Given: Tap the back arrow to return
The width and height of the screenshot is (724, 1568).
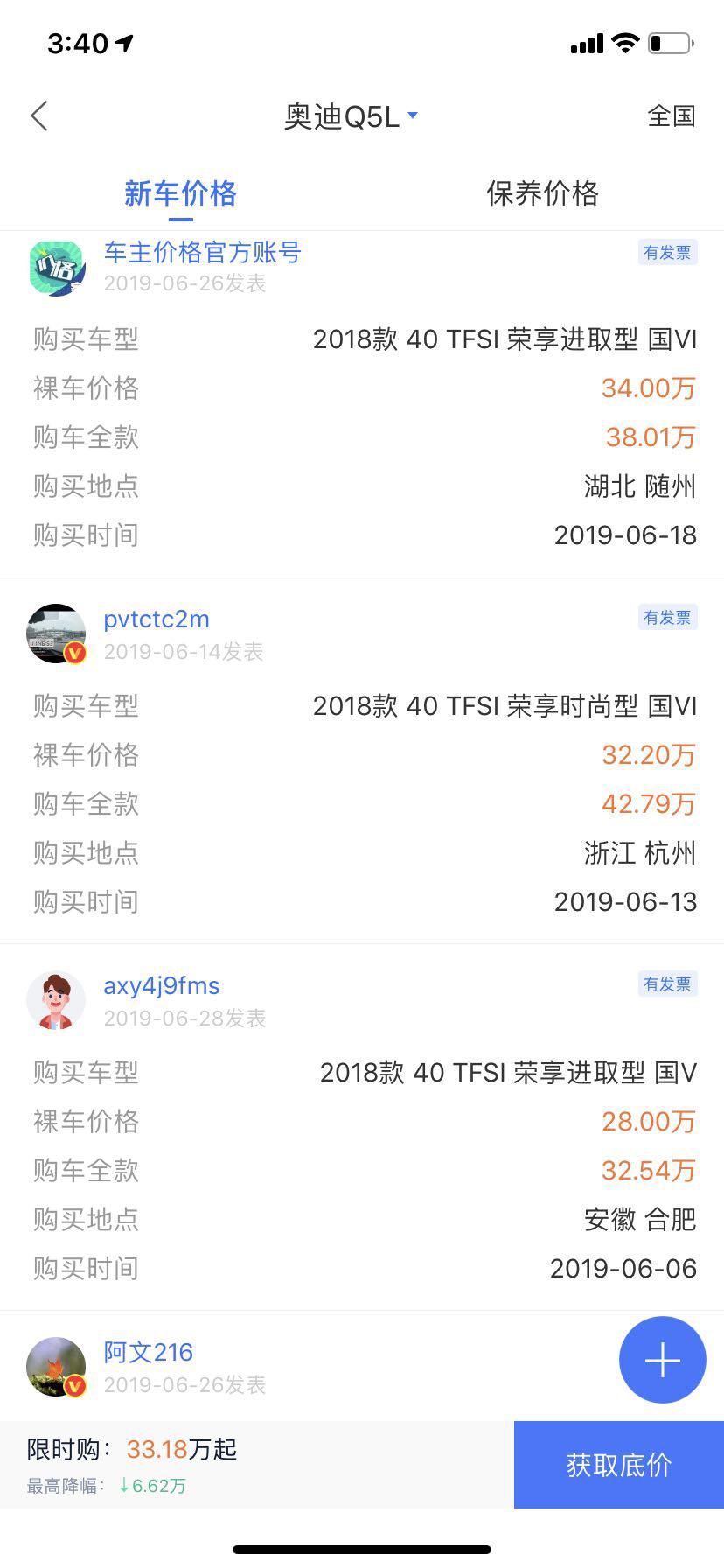Looking at the screenshot, I should (38, 115).
